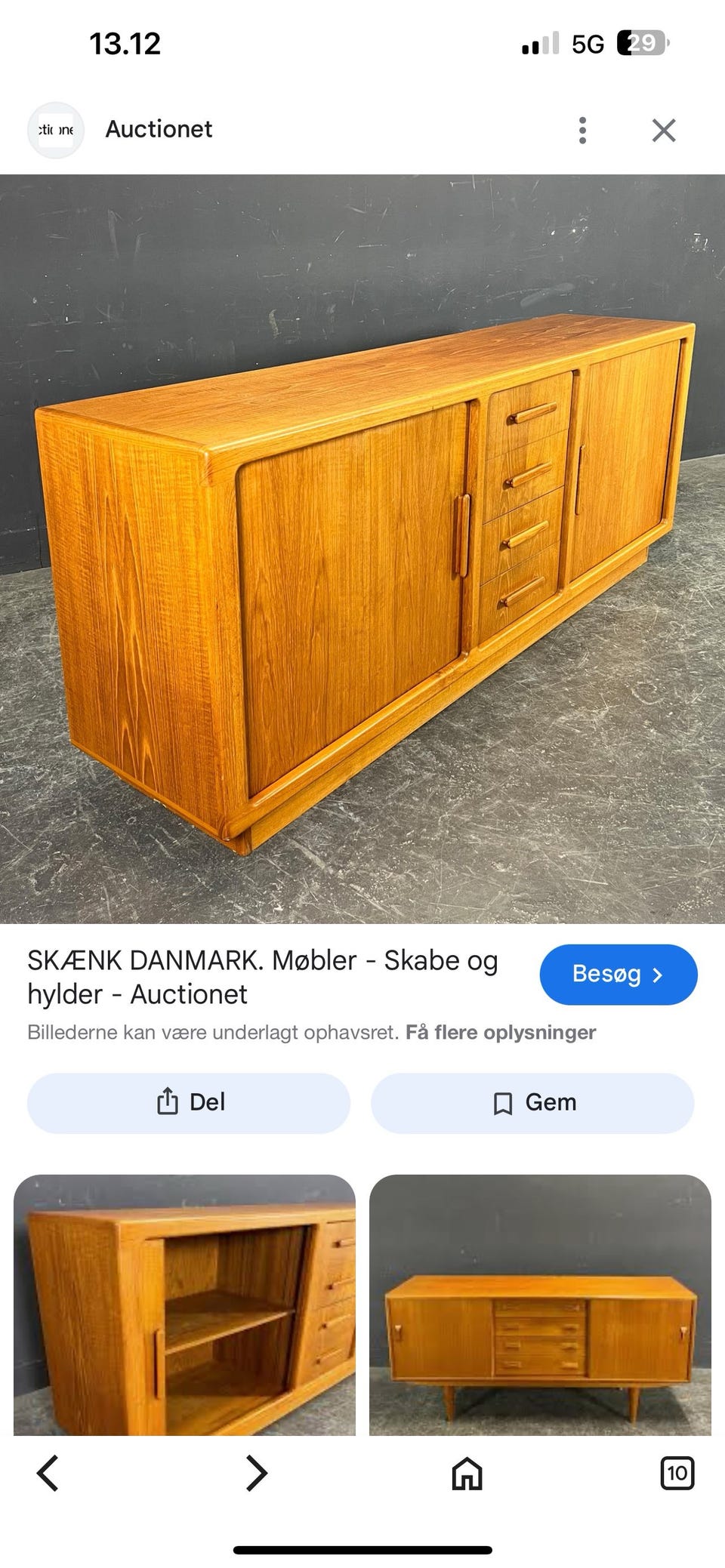Tap the clock showing 13.12
This screenshot has width=725, height=1568.
point(125,43)
